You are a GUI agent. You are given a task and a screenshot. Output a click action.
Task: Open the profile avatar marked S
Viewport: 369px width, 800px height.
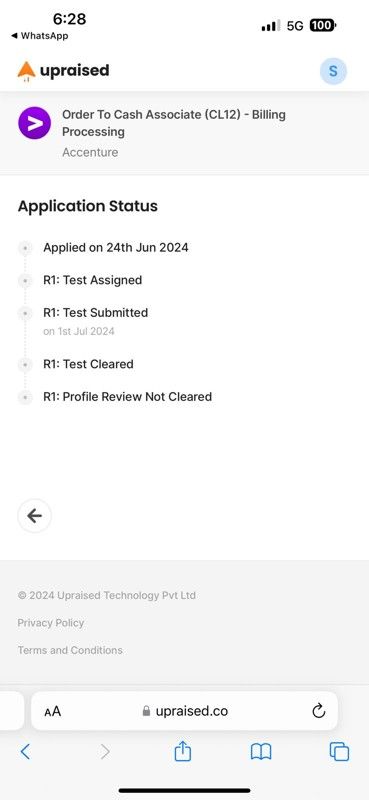[x=333, y=71]
